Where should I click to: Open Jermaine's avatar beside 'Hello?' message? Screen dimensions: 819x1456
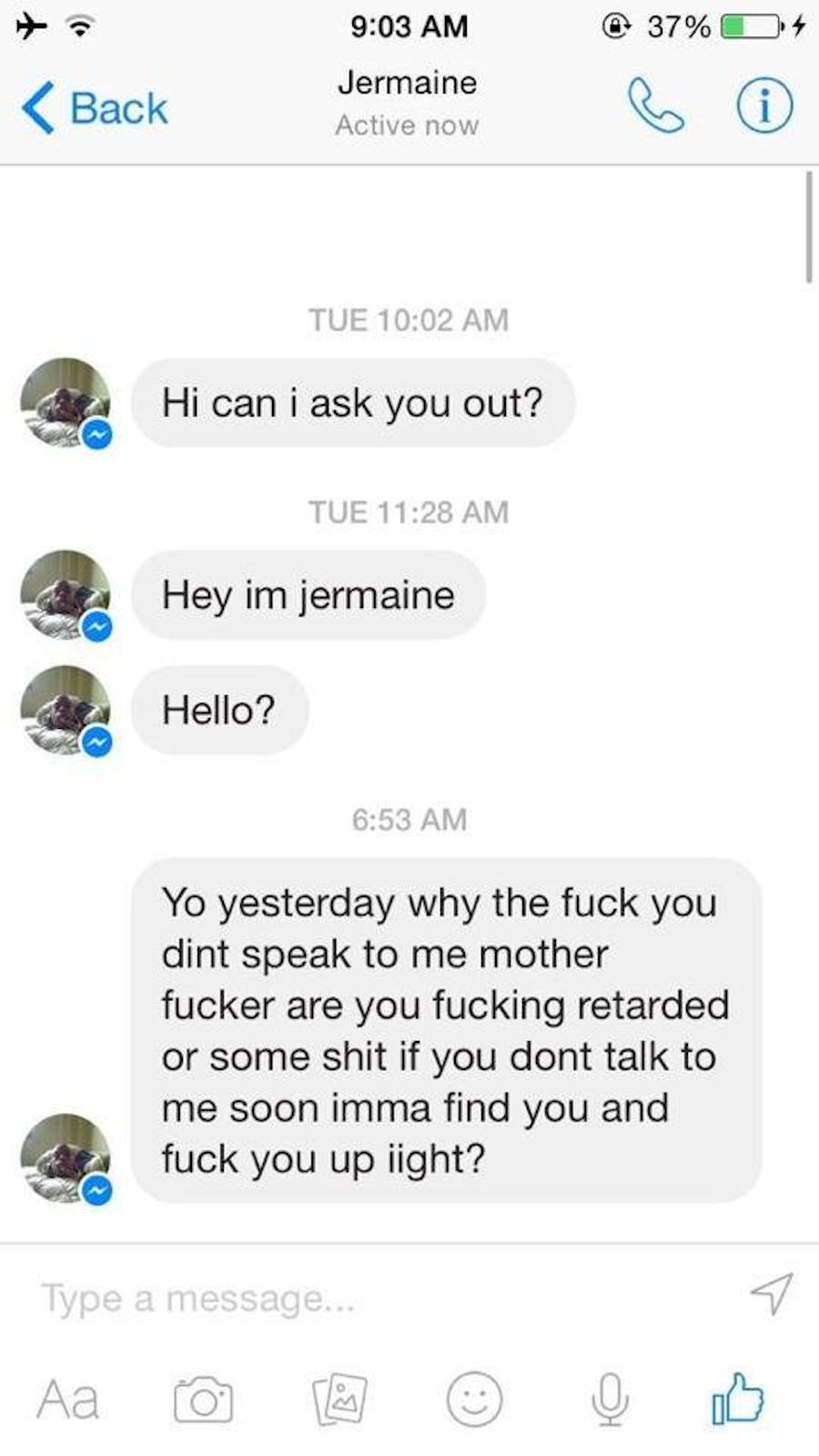click(x=66, y=710)
